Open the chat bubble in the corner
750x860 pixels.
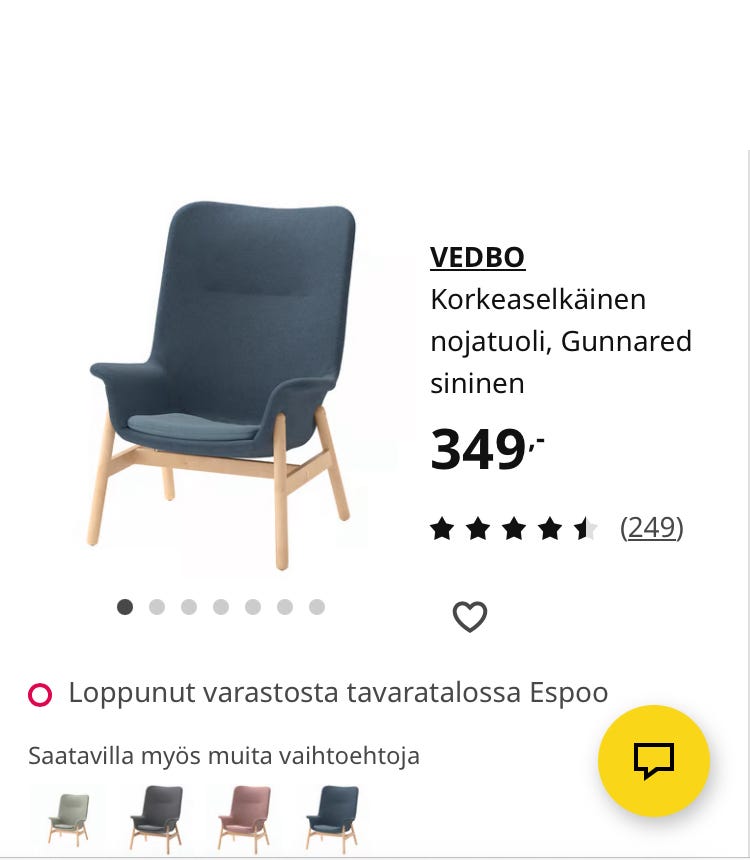pyautogui.click(x=654, y=761)
